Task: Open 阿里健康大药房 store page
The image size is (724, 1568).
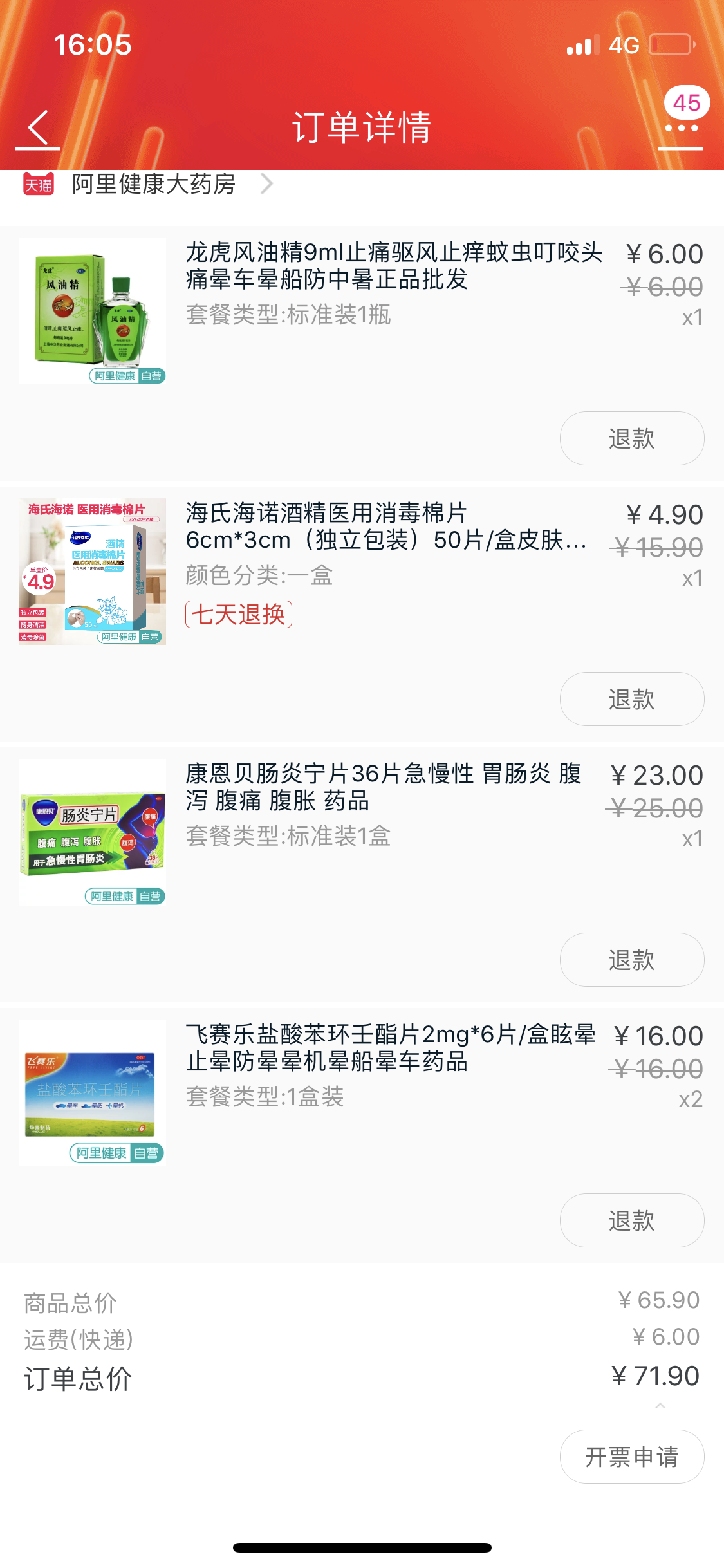Action: click(x=154, y=184)
